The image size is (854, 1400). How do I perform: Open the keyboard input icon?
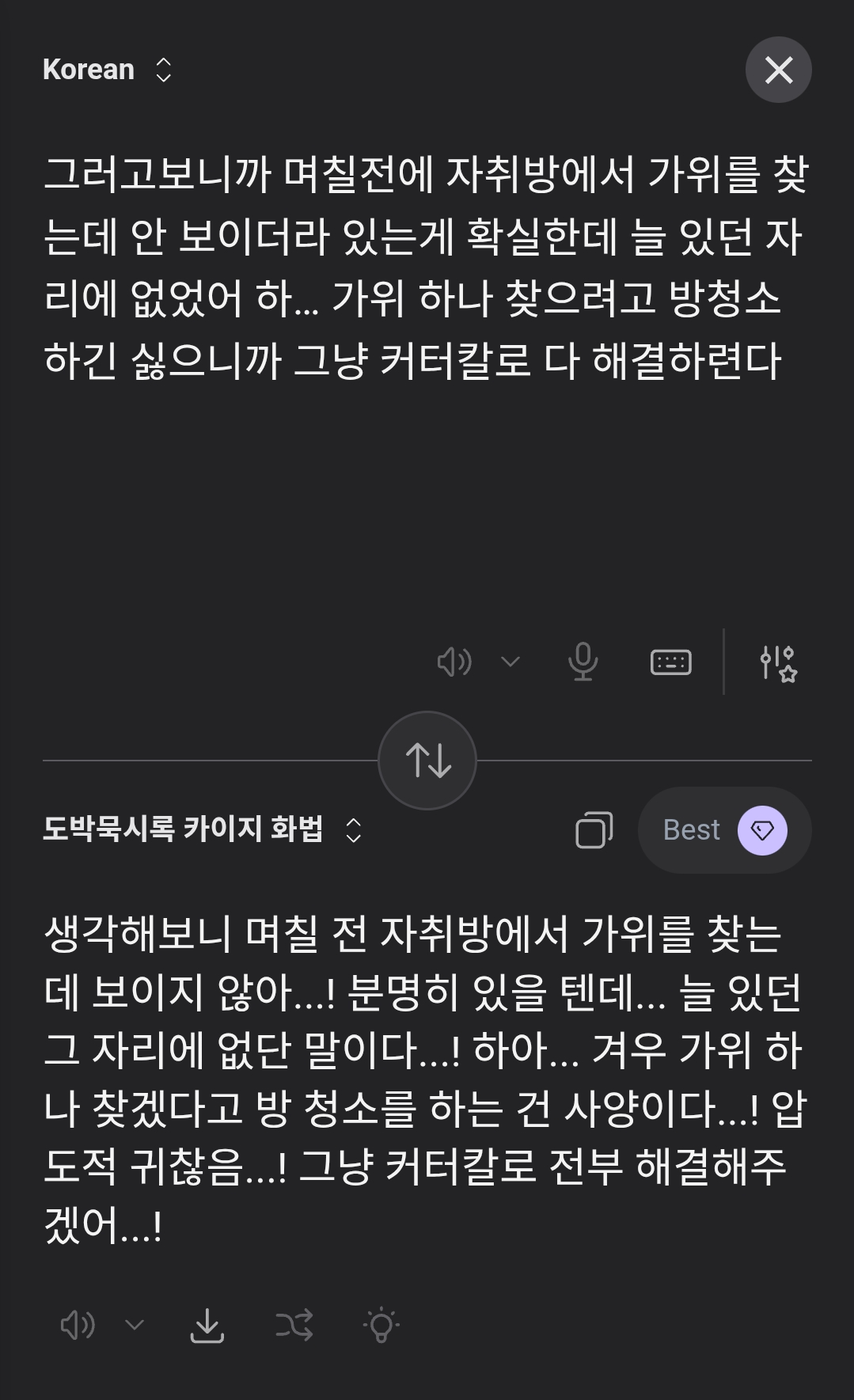pyautogui.click(x=670, y=662)
